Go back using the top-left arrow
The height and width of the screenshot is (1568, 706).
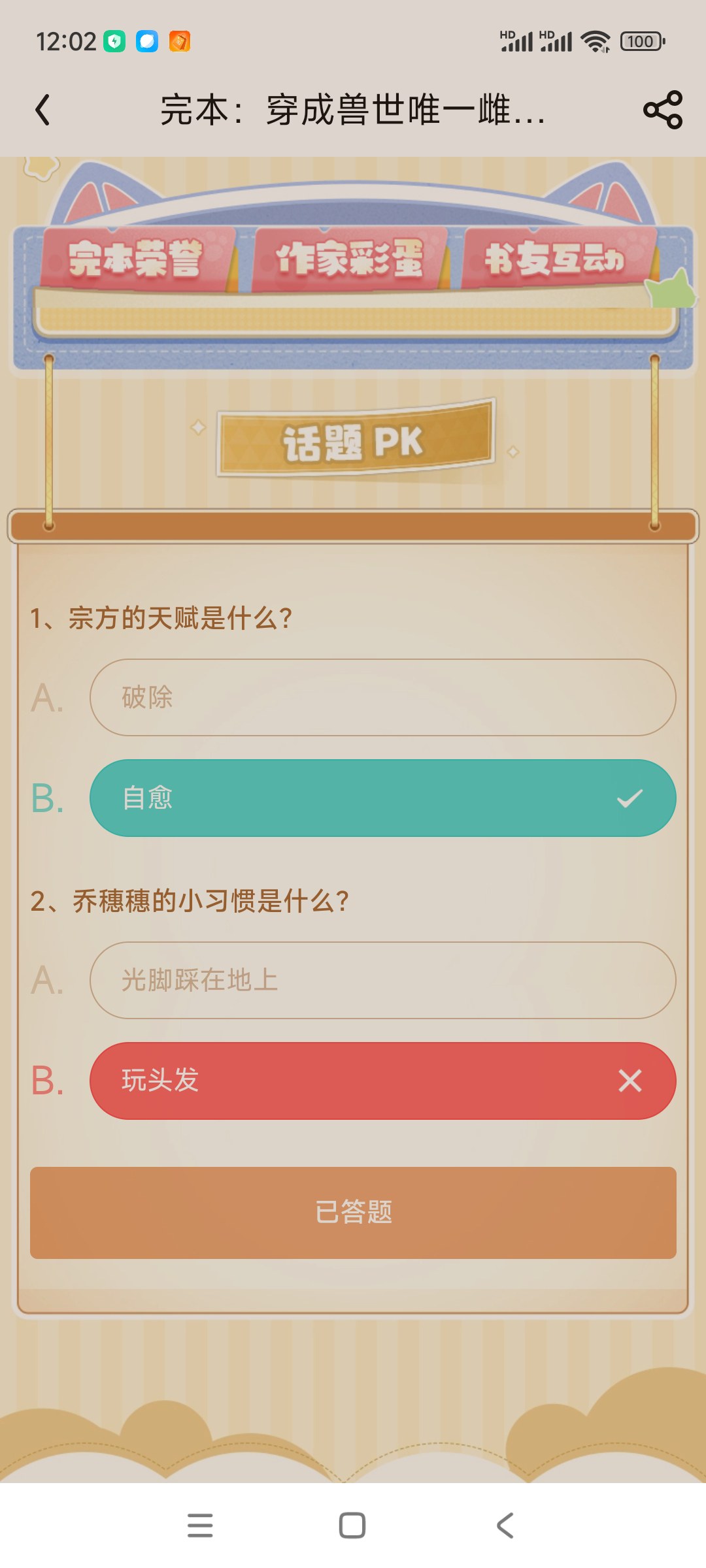point(42,110)
